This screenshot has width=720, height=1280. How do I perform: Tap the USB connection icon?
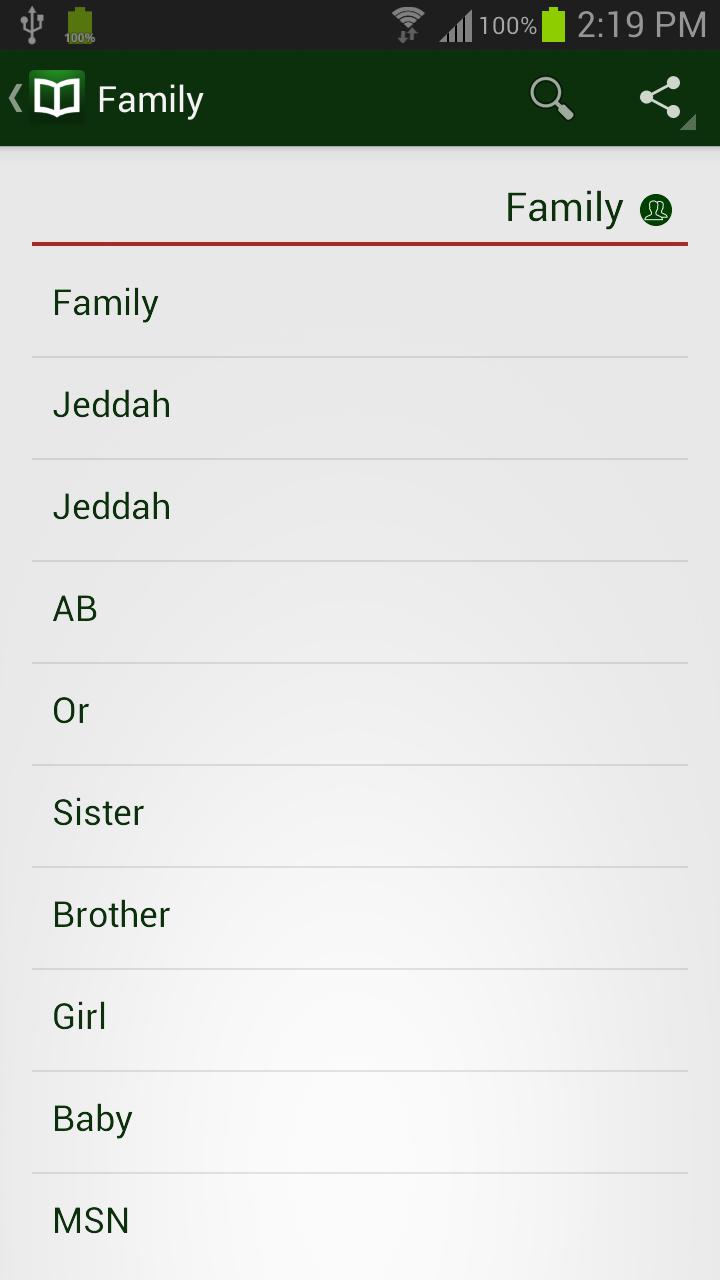[34, 22]
